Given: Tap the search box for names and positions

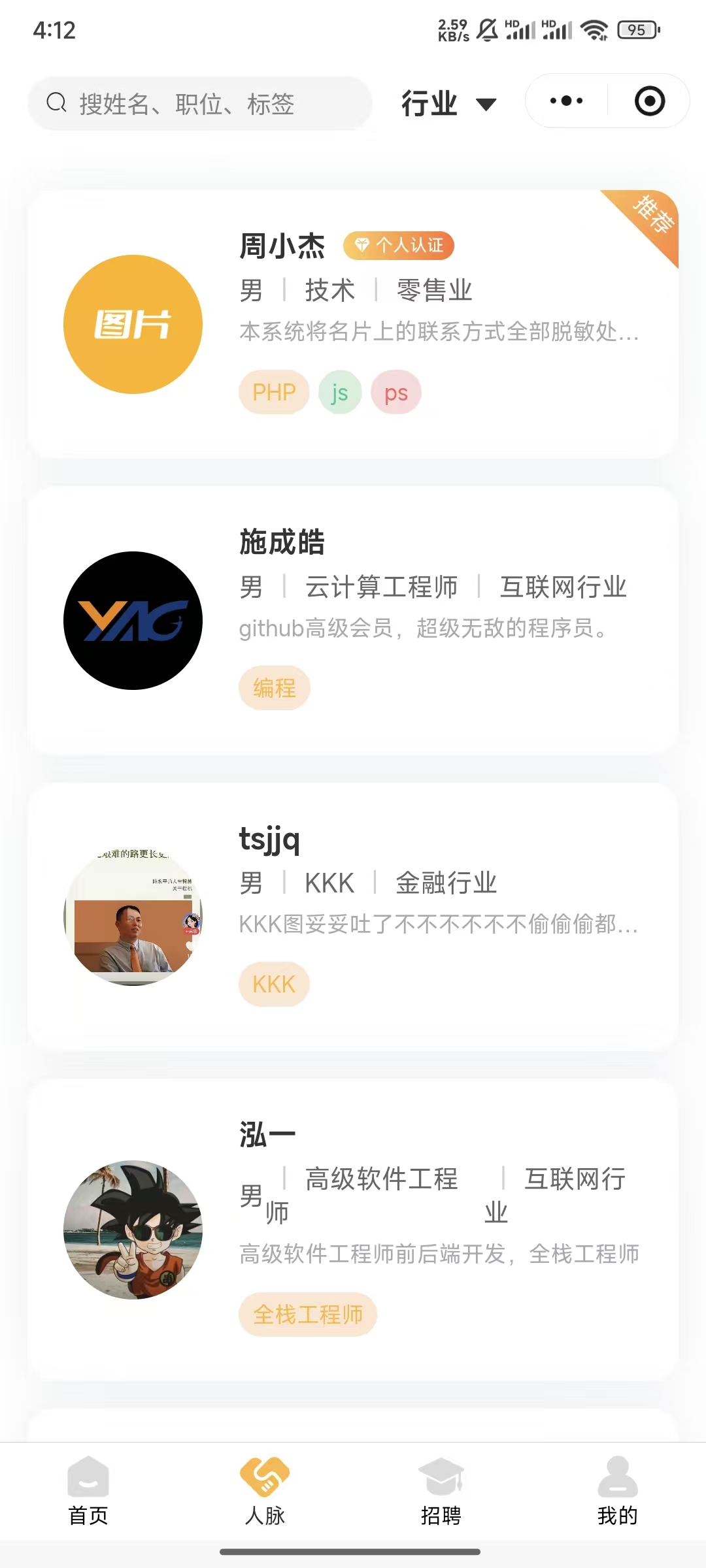Looking at the screenshot, I should click(199, 103).
